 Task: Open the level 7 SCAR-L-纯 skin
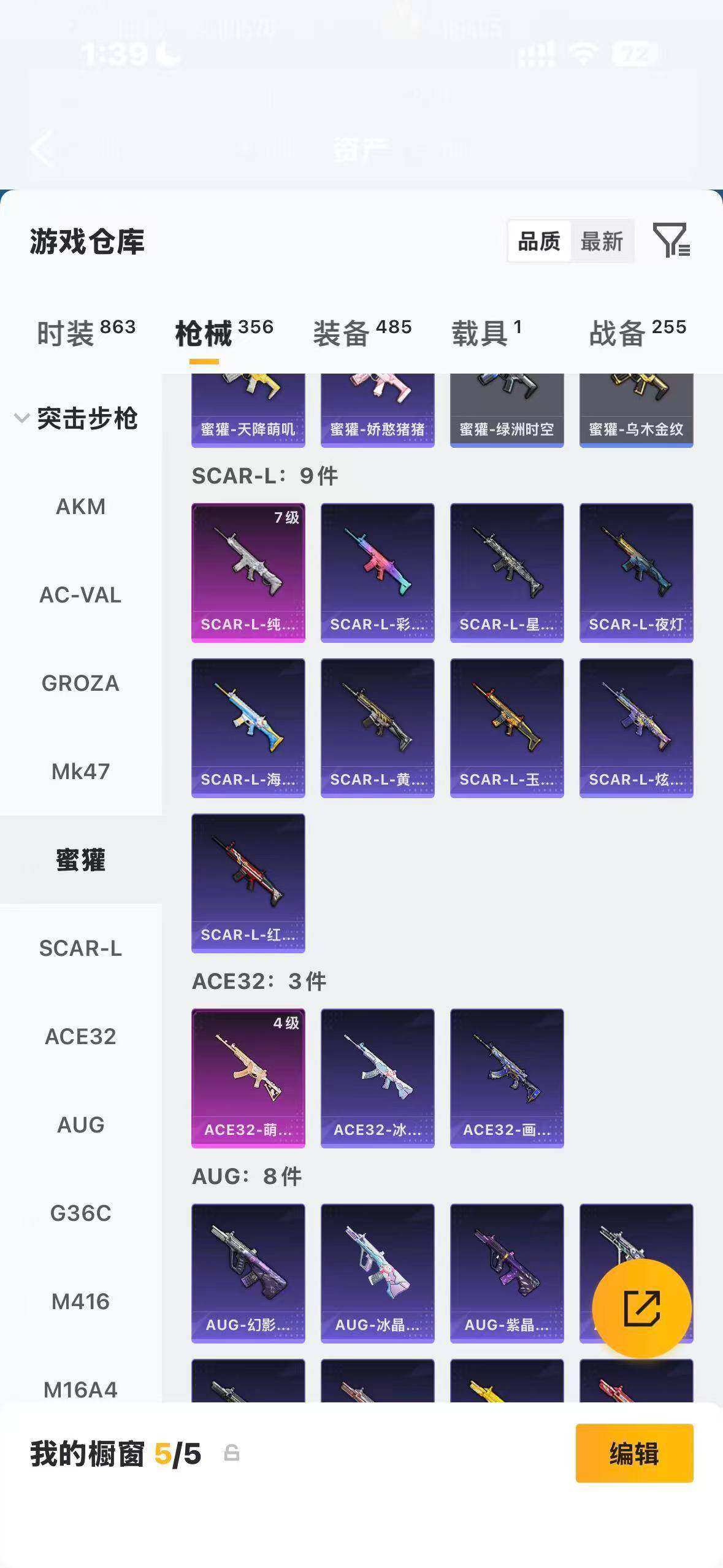coord(248,573)
